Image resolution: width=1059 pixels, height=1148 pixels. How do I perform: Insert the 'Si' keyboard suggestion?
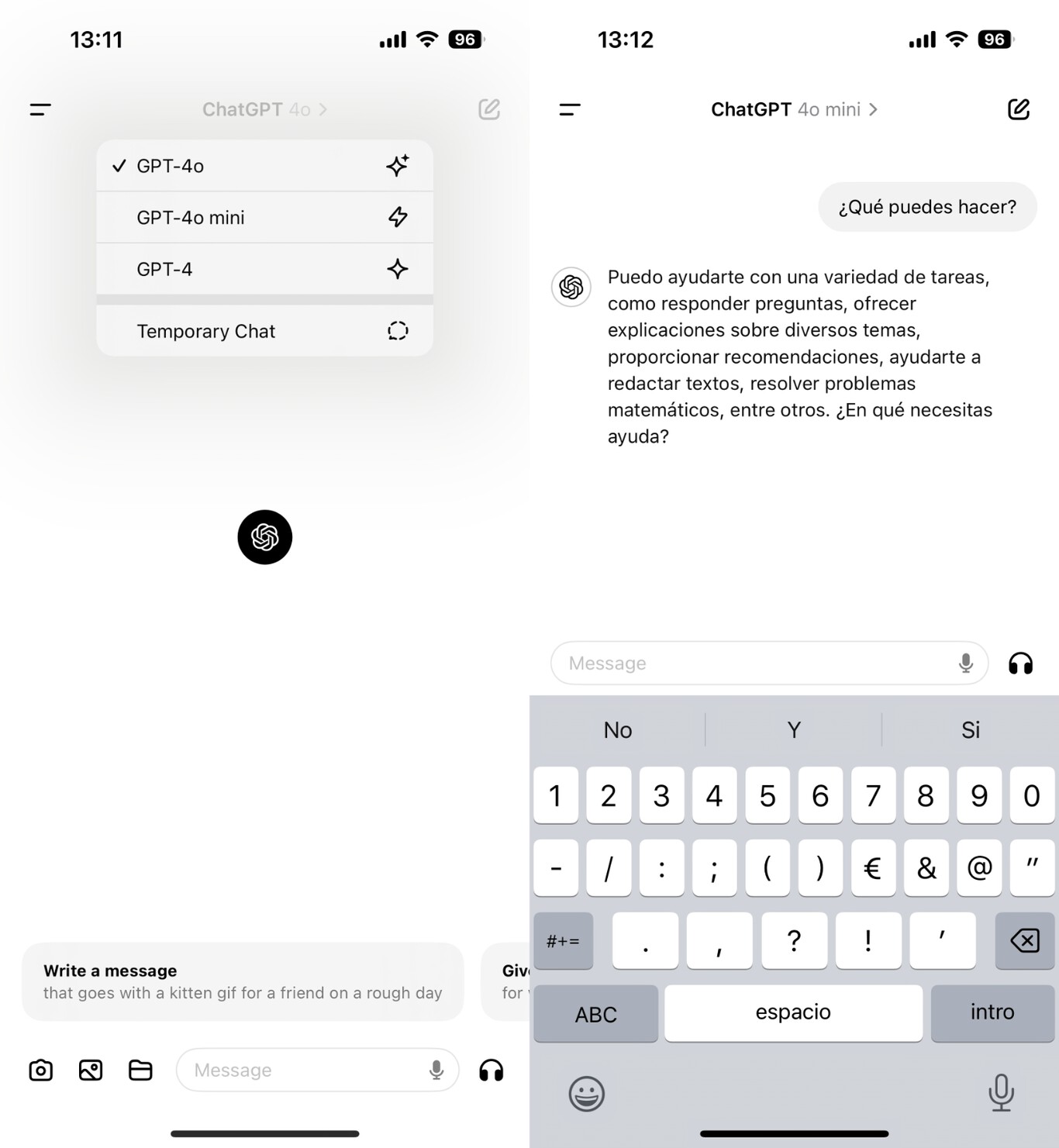click(971, 730)
